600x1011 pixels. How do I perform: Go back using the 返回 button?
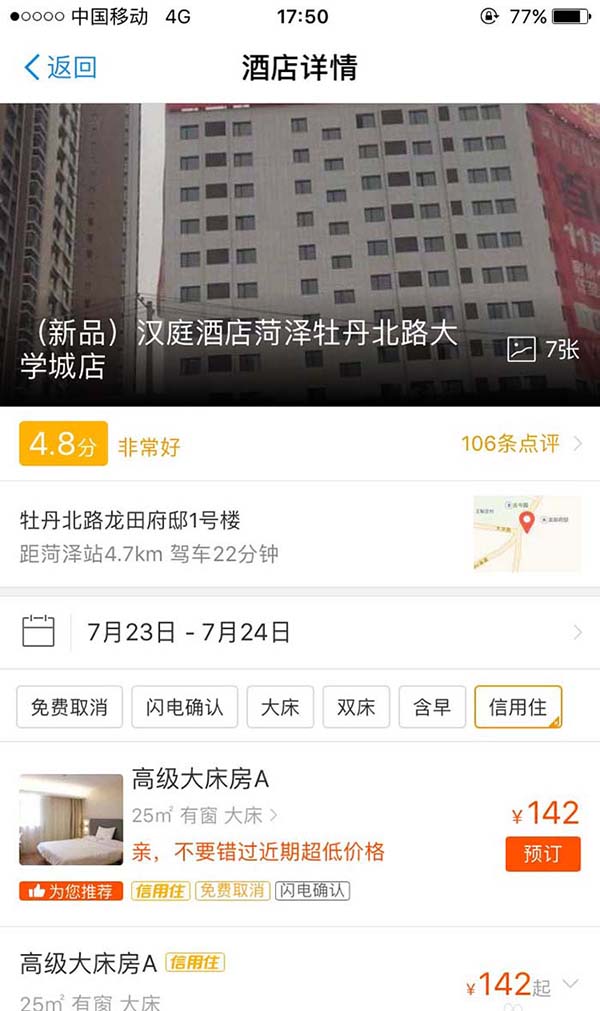pos(60,68)
